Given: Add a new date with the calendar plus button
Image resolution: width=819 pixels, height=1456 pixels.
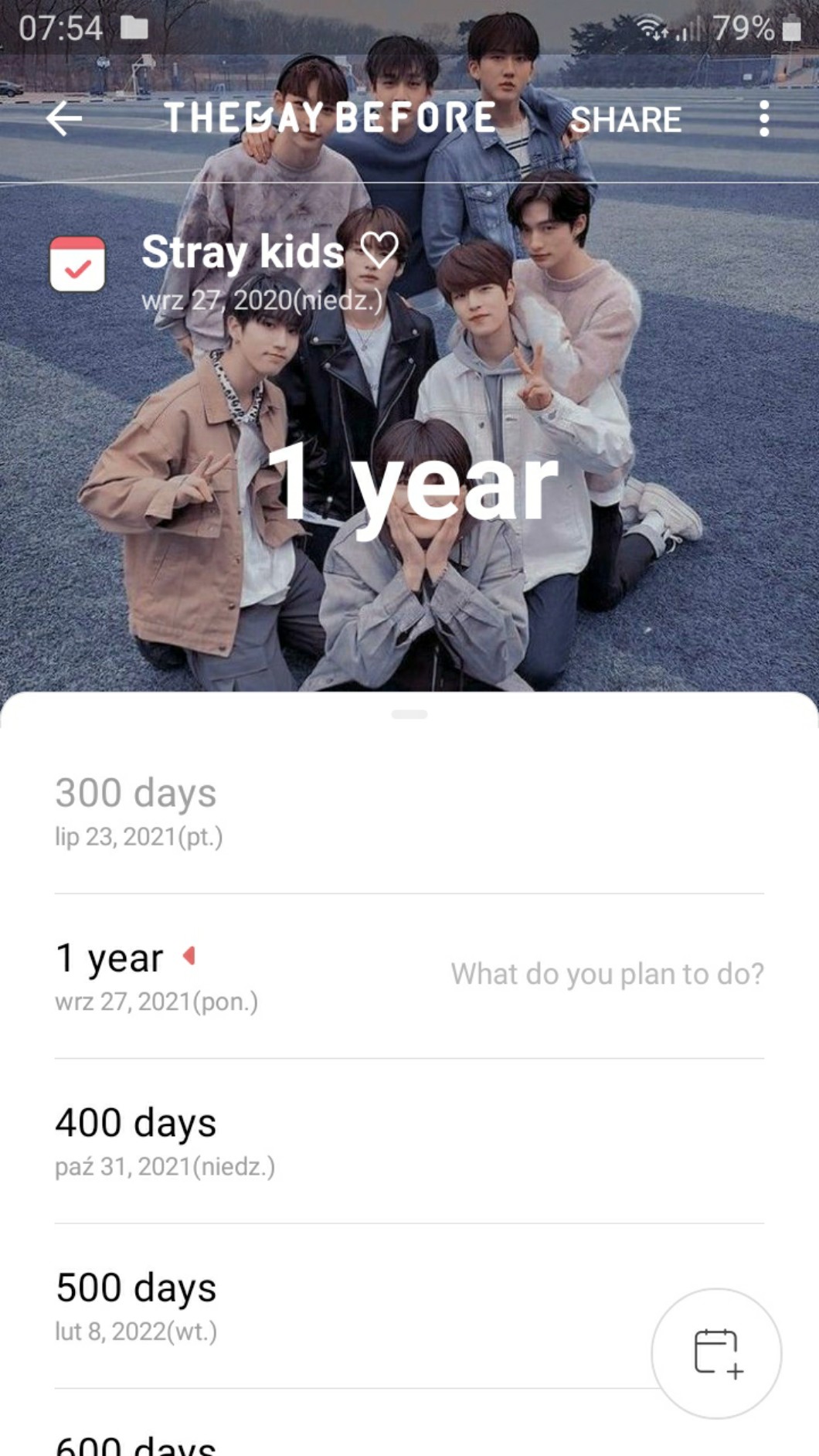Looking at the screenshot, I should click(x=716, y=1352).
